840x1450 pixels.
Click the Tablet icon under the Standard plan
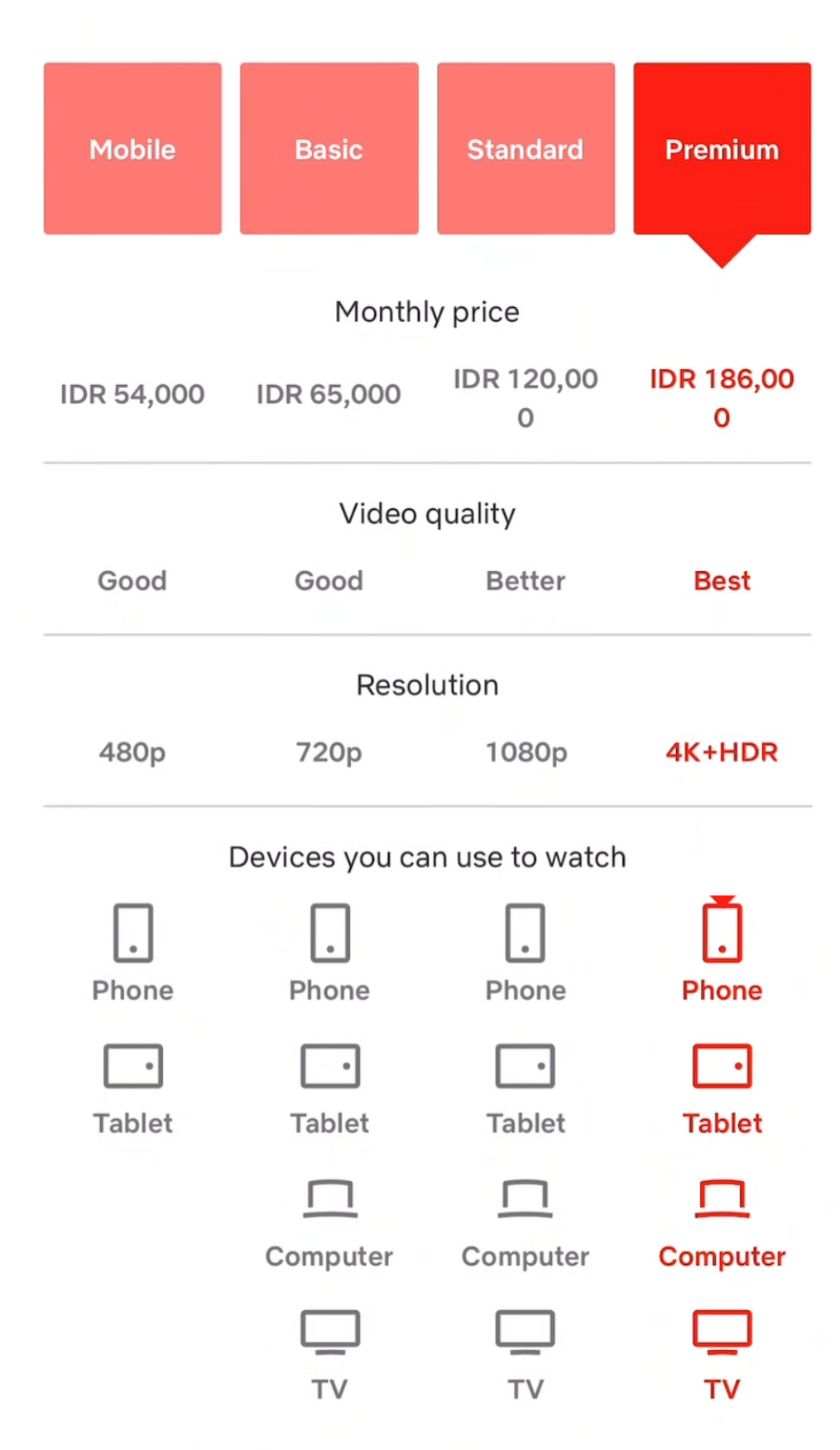tap(526, 1066)
